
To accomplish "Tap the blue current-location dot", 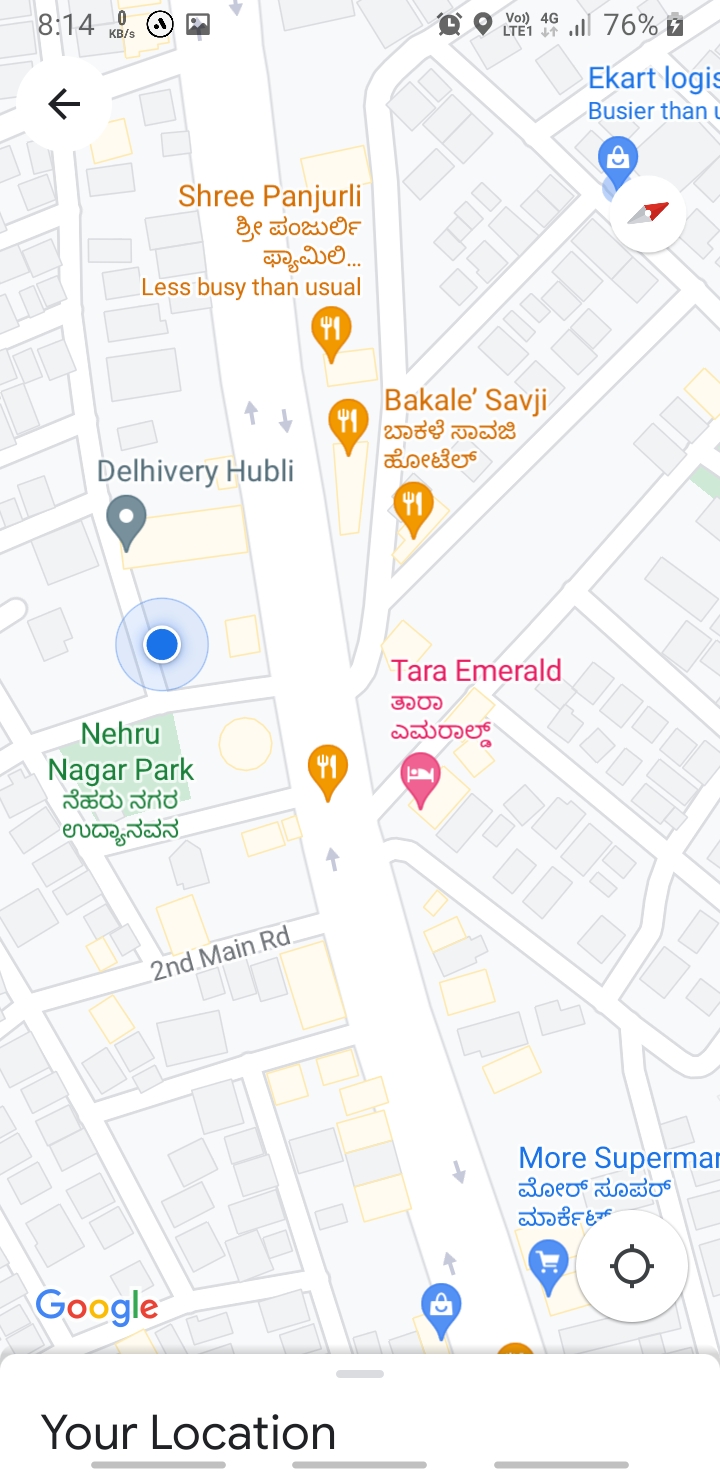I will [x=162, y=645].
